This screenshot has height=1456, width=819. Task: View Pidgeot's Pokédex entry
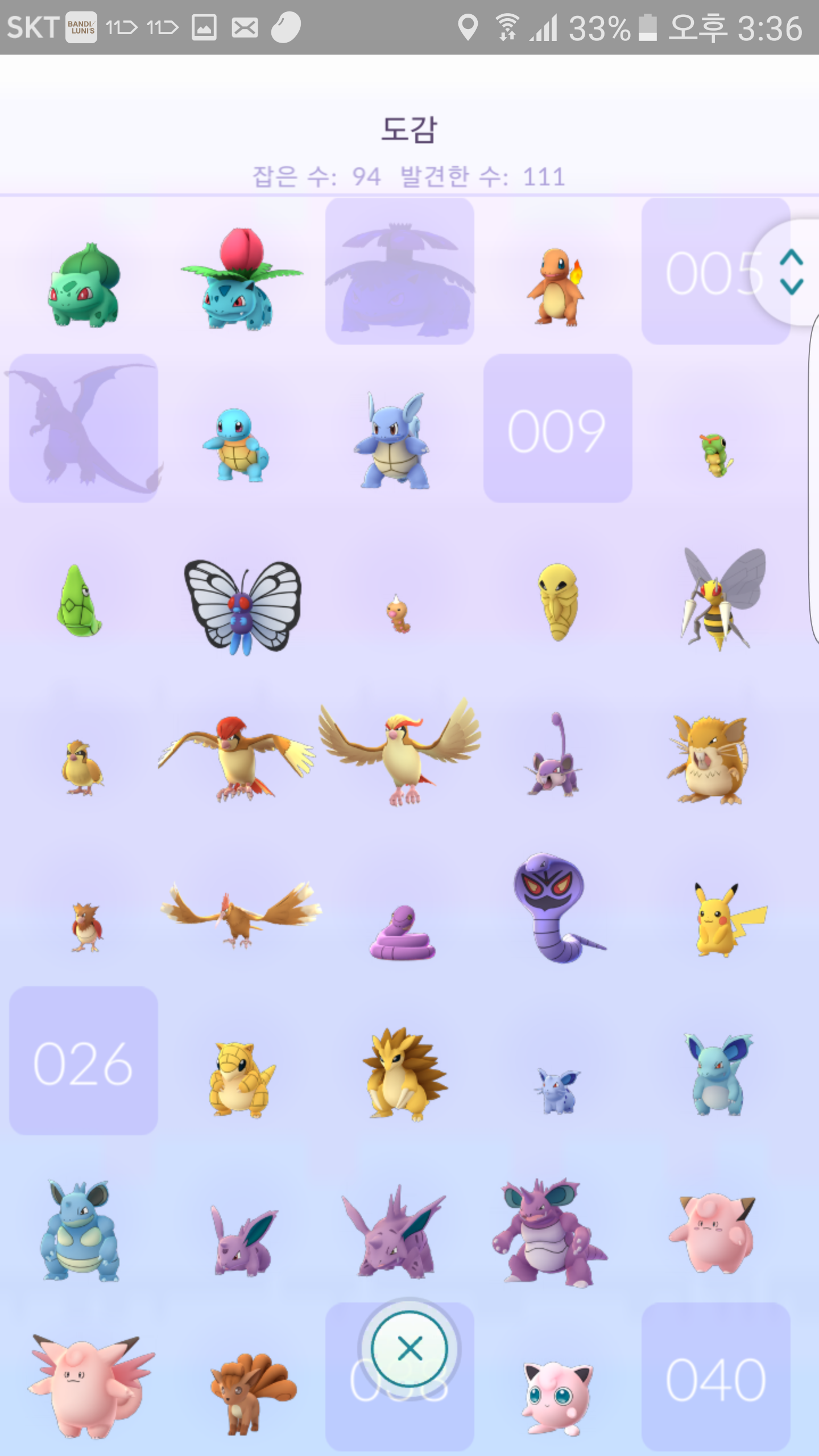[400, 752]
